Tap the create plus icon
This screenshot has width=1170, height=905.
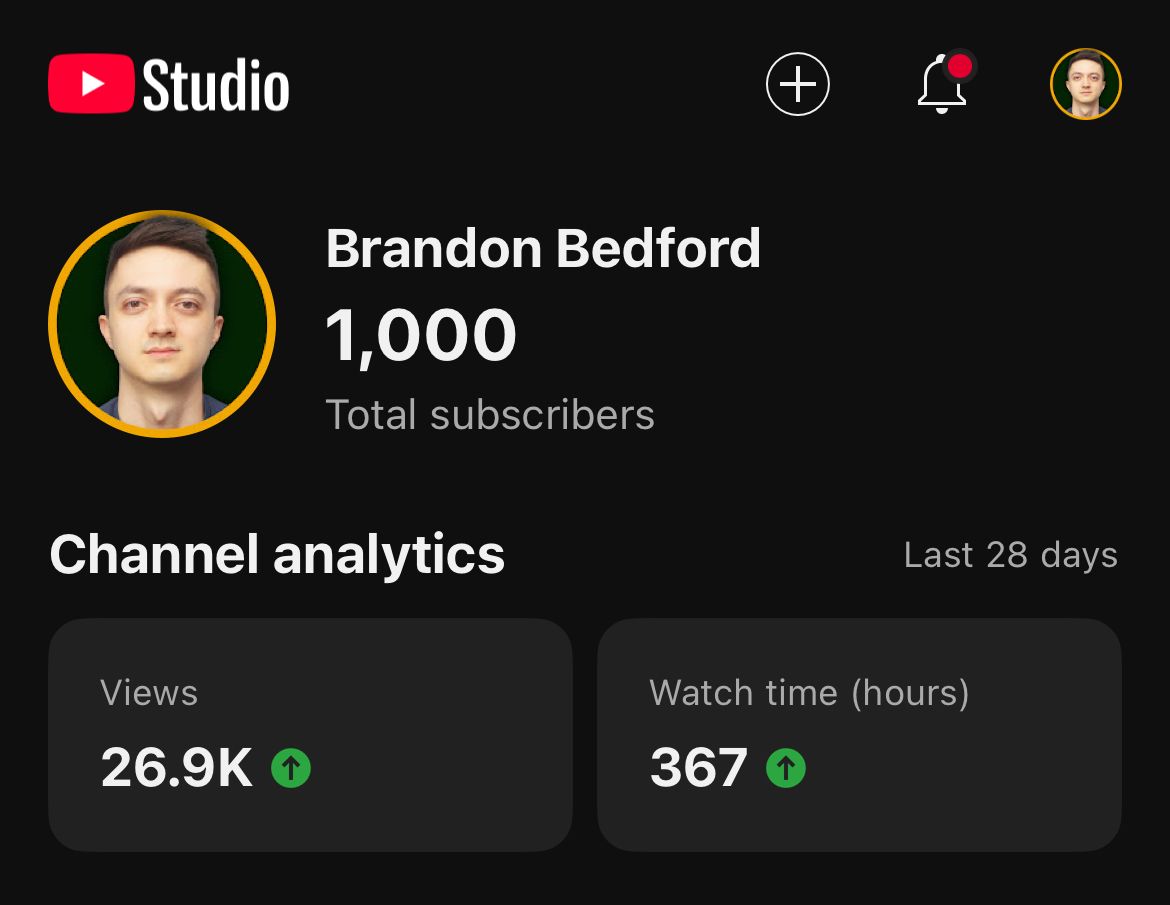click(798, 85)
